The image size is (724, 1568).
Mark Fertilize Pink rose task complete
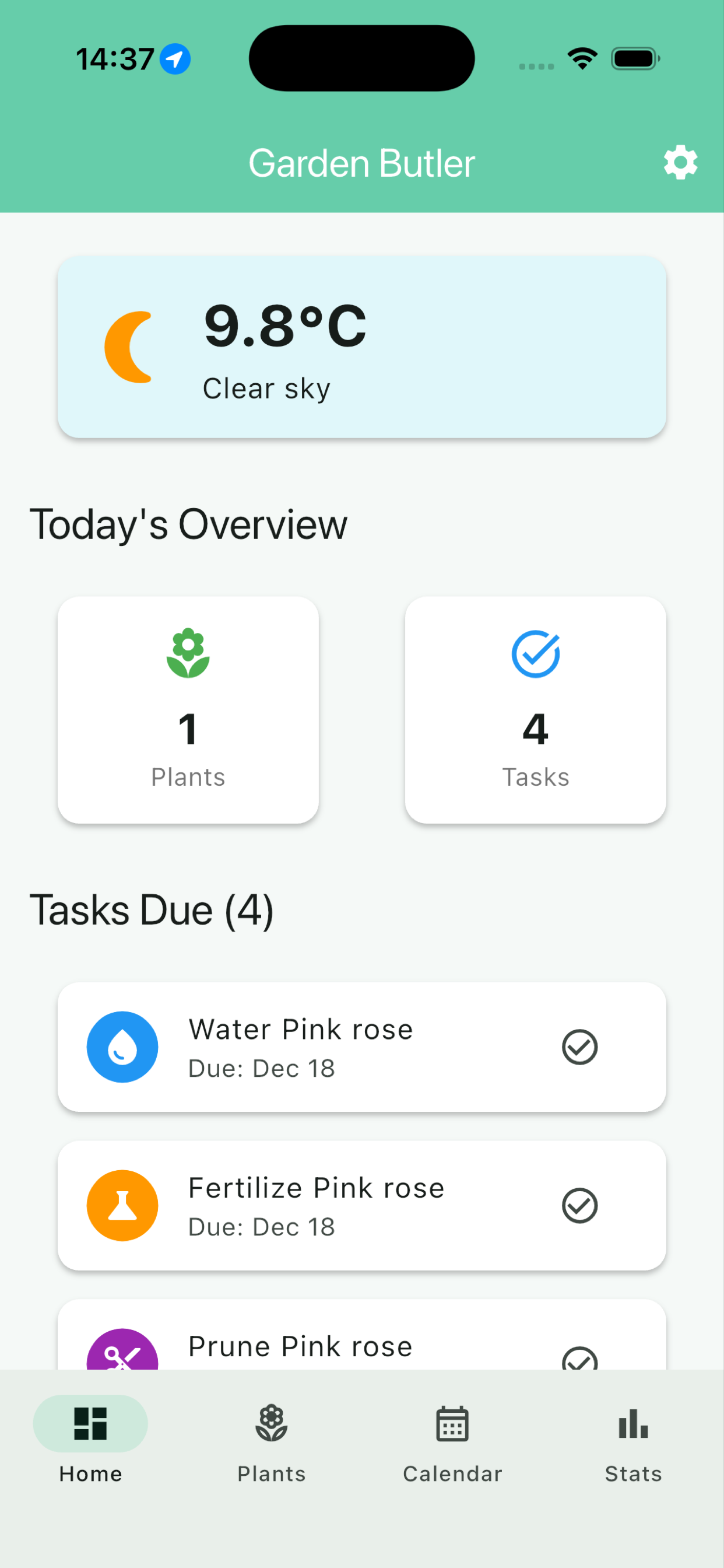click(581, 1206)
